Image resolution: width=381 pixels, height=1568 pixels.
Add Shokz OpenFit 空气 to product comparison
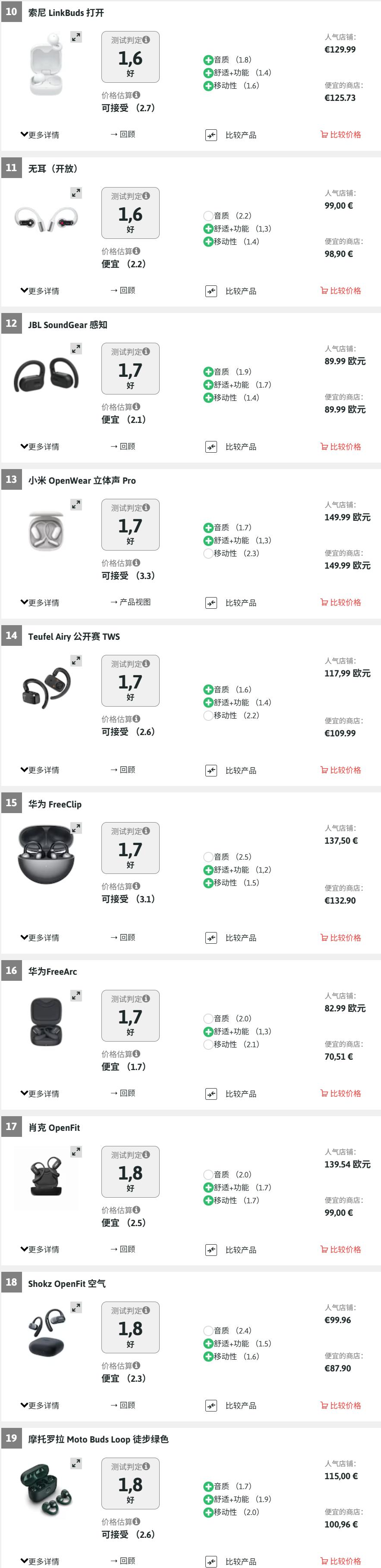(x=231, y=1405)
